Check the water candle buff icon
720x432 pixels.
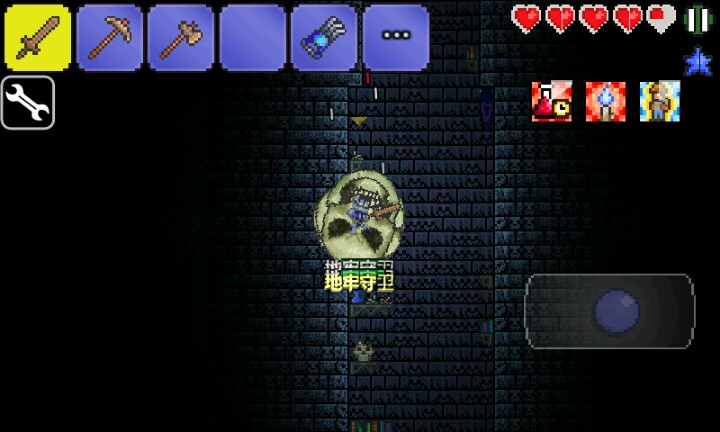[606, 101]
